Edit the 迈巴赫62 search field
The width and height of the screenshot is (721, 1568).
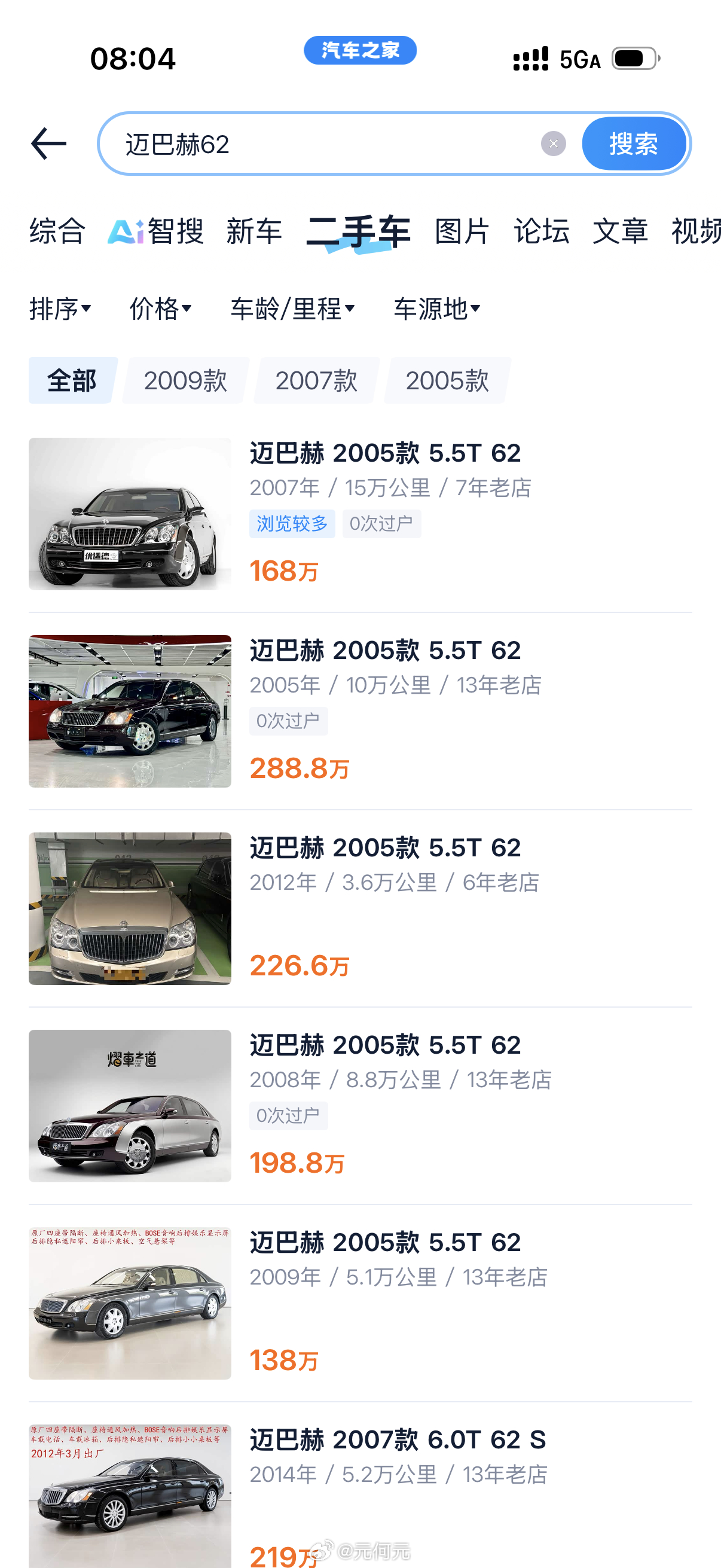pyautogui.click(x=329, y=144)
